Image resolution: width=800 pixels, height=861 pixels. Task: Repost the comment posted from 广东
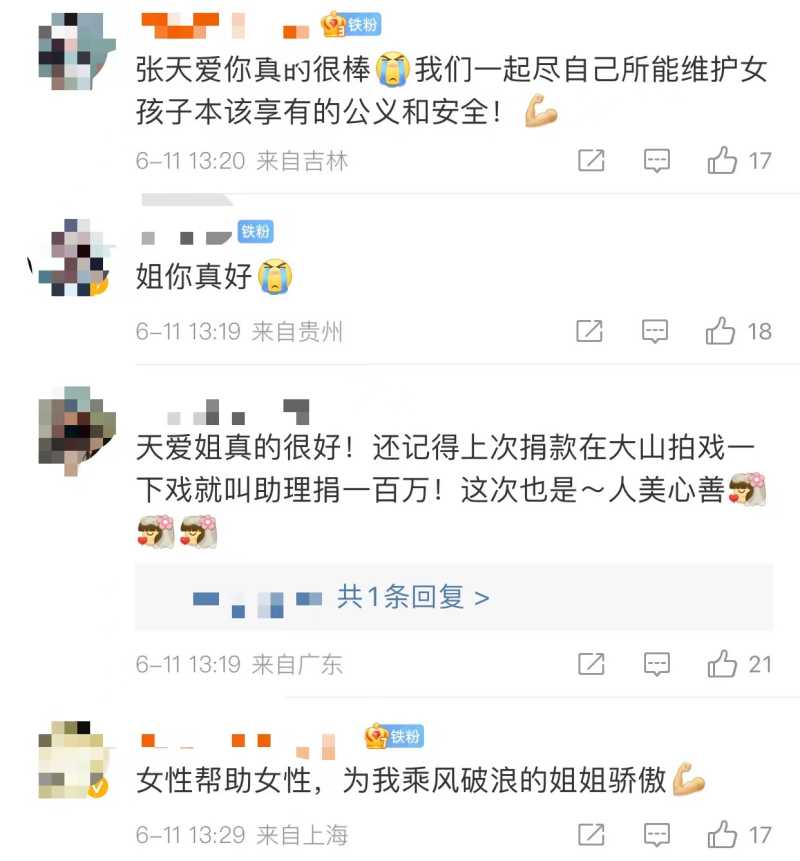point(591,663)
